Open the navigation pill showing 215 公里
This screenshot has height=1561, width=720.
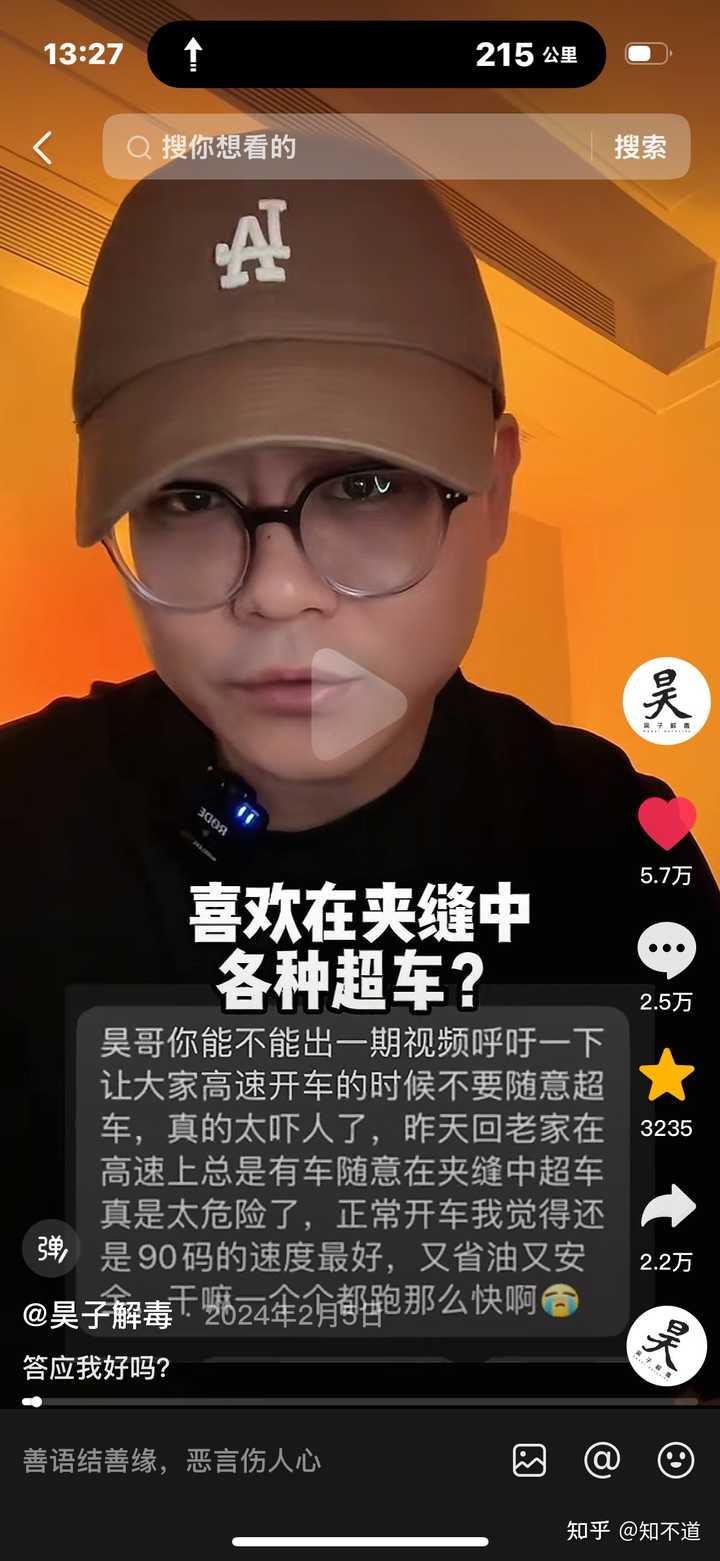[x=376, y=55]
